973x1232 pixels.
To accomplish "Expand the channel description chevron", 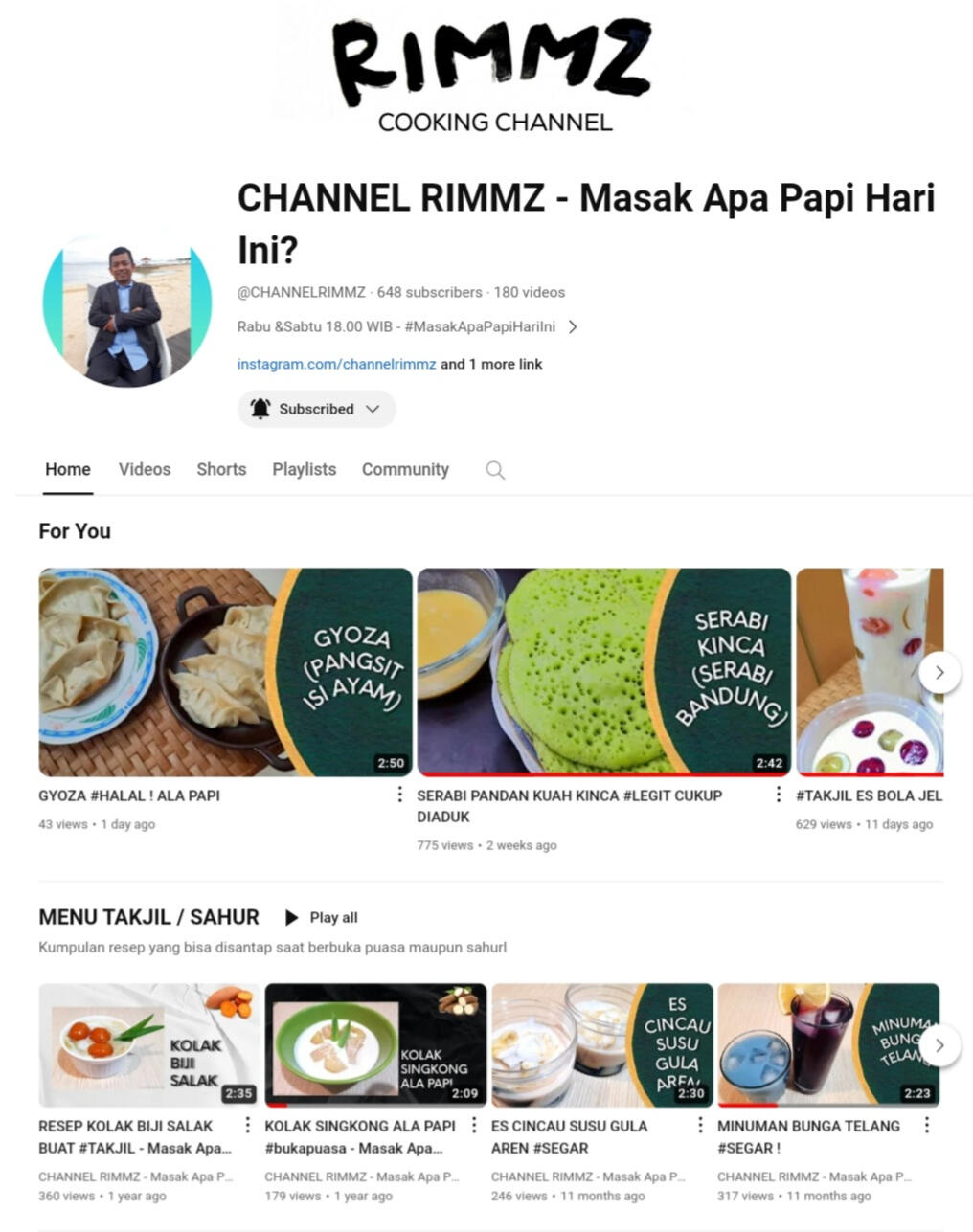I will pyautogui.click(x=573, y=326).
